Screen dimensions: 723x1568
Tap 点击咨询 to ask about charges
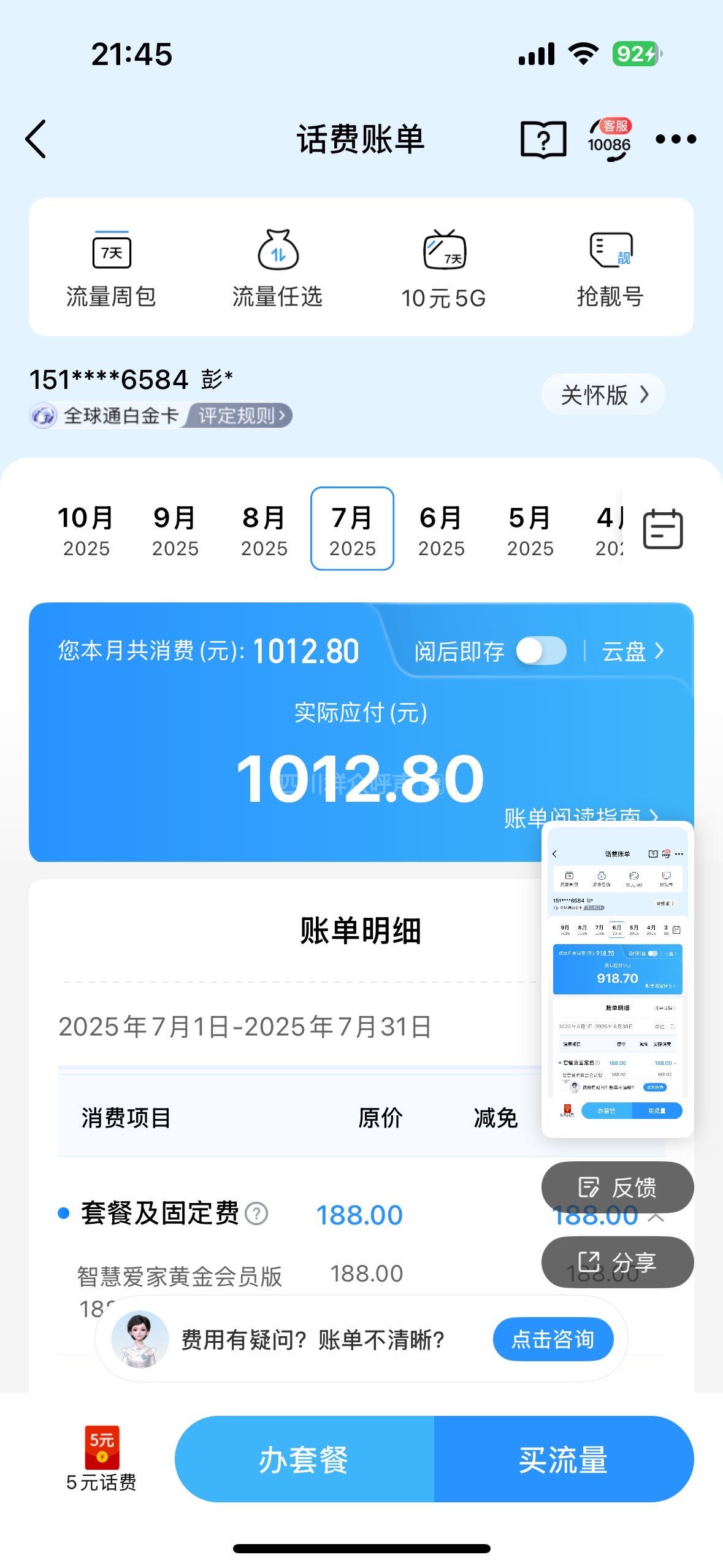tap(553, 1339)
